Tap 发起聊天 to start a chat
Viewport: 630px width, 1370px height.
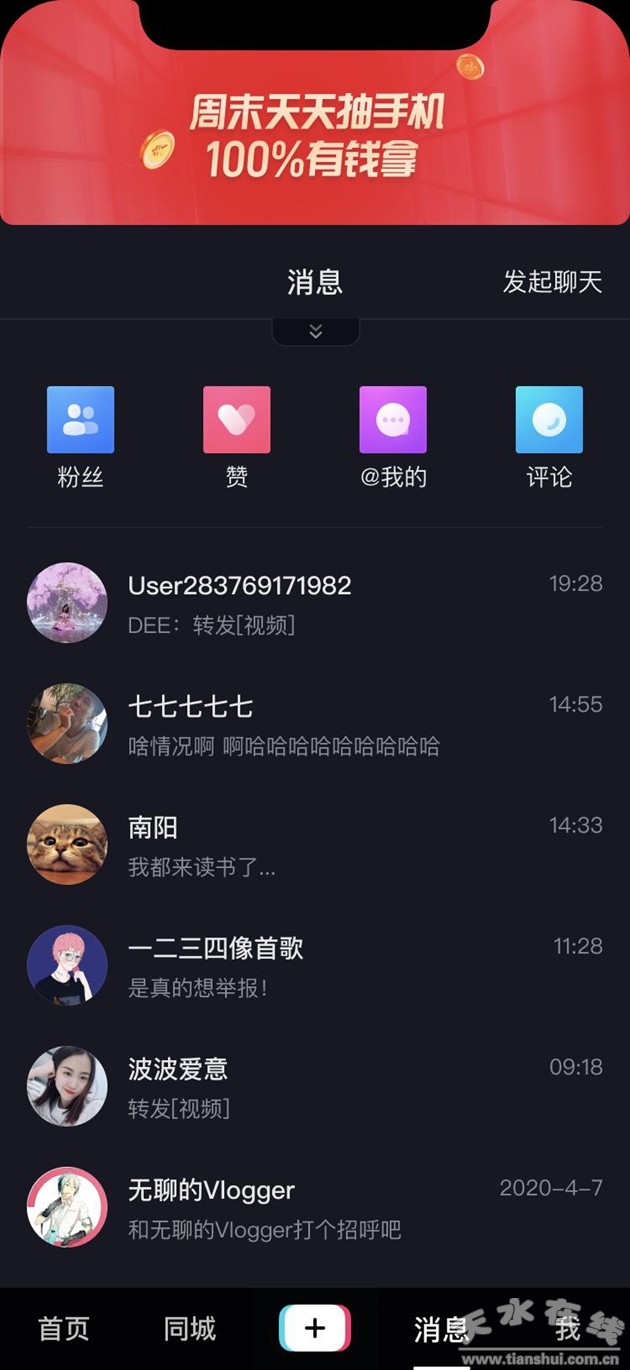click(x=552, y=282)
